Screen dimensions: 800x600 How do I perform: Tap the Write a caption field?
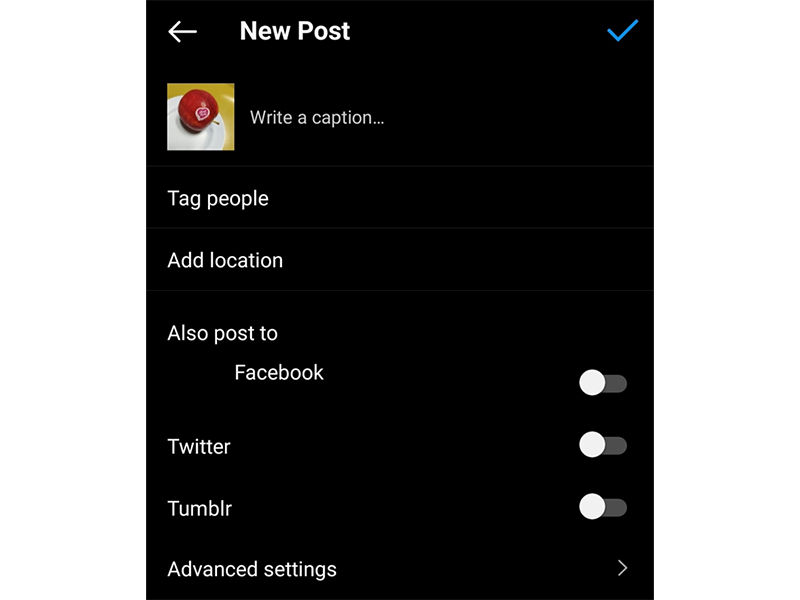[x=317, y=118]
